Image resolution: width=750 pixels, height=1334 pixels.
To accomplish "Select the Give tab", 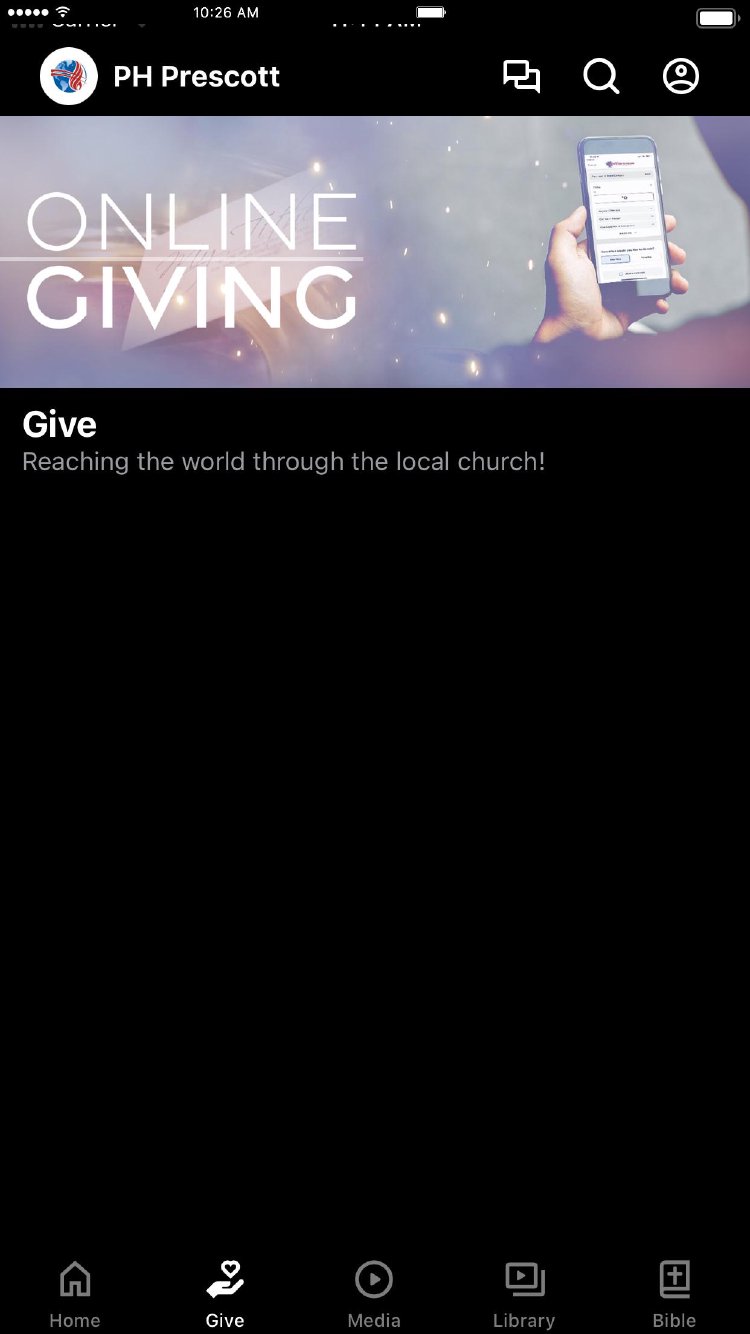I will (x=225, y=1294).
